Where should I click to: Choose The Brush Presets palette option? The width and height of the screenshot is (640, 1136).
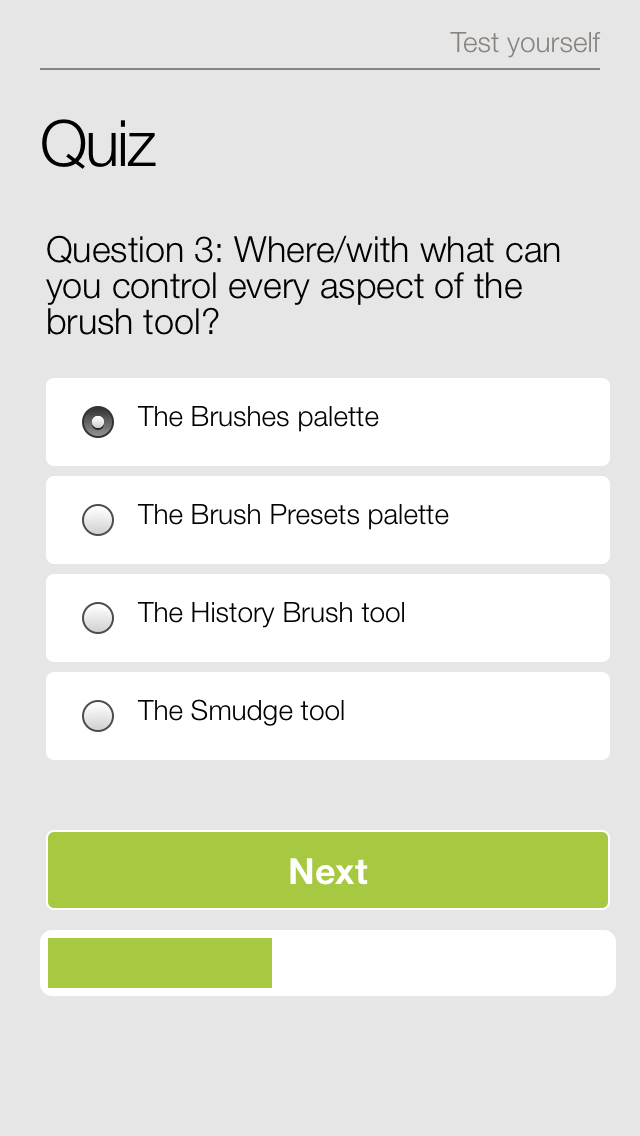98,520
